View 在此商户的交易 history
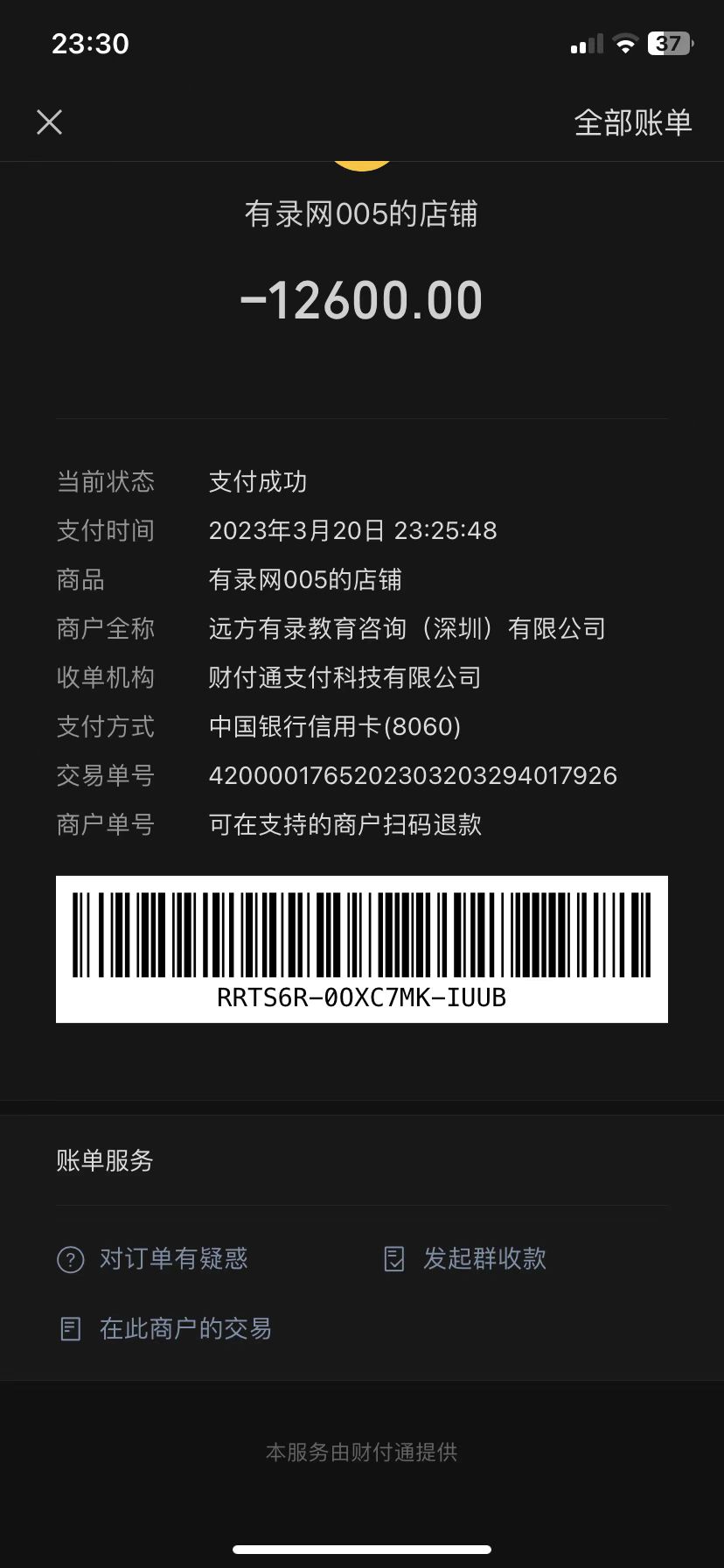Viewport: 724px width, 1568px height. coord(165,1328)
